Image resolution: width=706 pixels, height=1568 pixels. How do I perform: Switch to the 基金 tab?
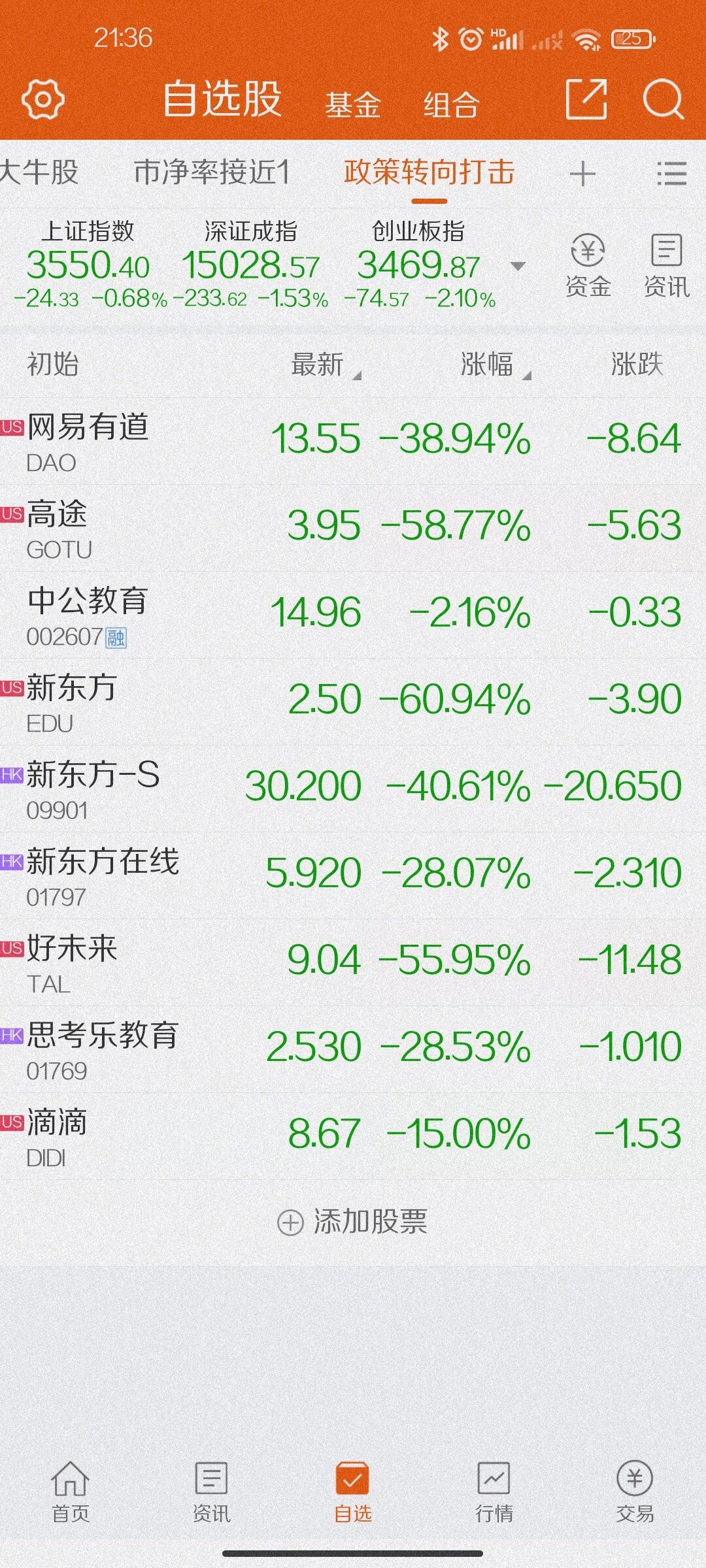(352, 105)
